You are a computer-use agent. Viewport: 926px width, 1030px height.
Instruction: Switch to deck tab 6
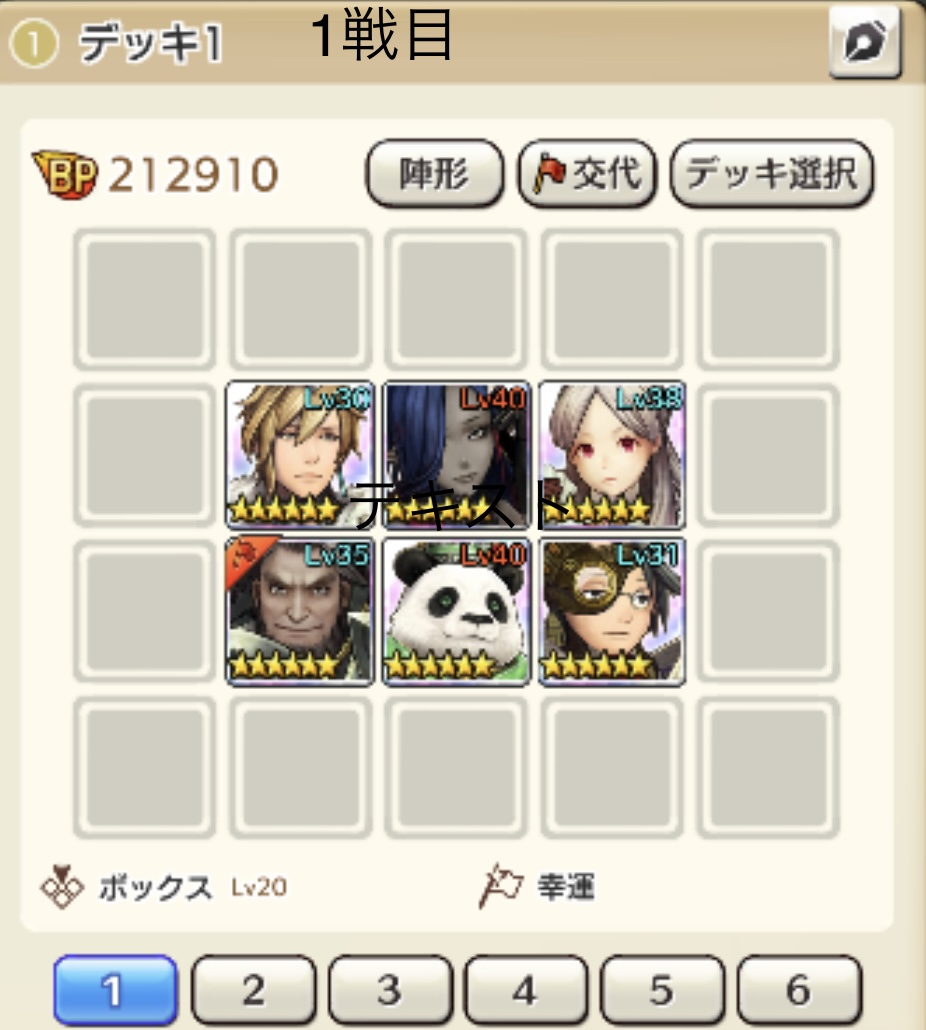pyautogui.click(x=798, y=990)
